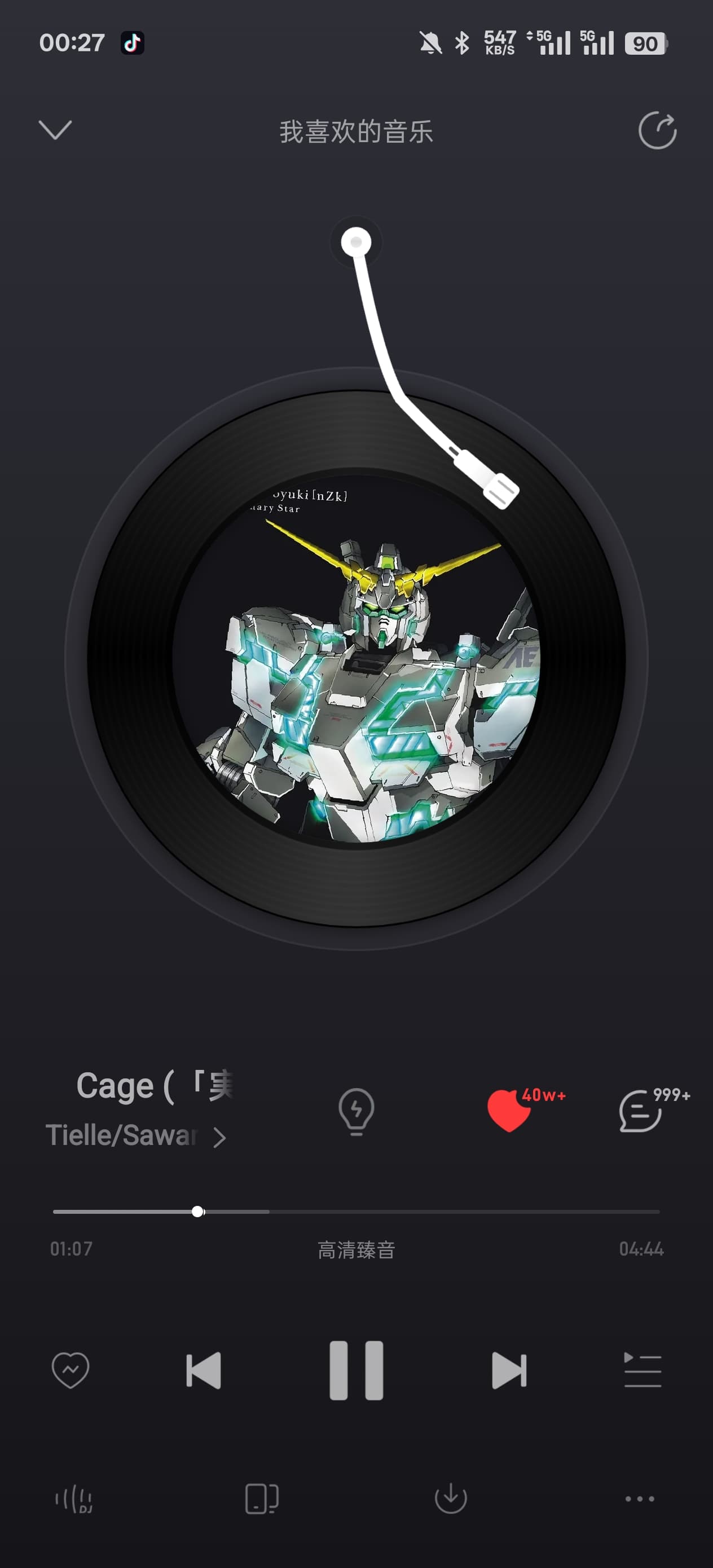This screenshot has height=1568, width=713.
Task: Share the current song
Action: [x=657, y=130]
